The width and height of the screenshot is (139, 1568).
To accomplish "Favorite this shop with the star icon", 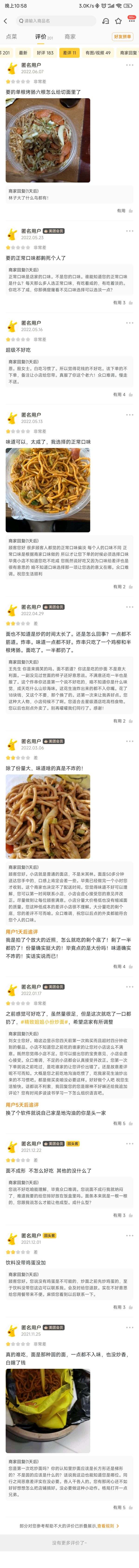I will click(x=118, y=21).
